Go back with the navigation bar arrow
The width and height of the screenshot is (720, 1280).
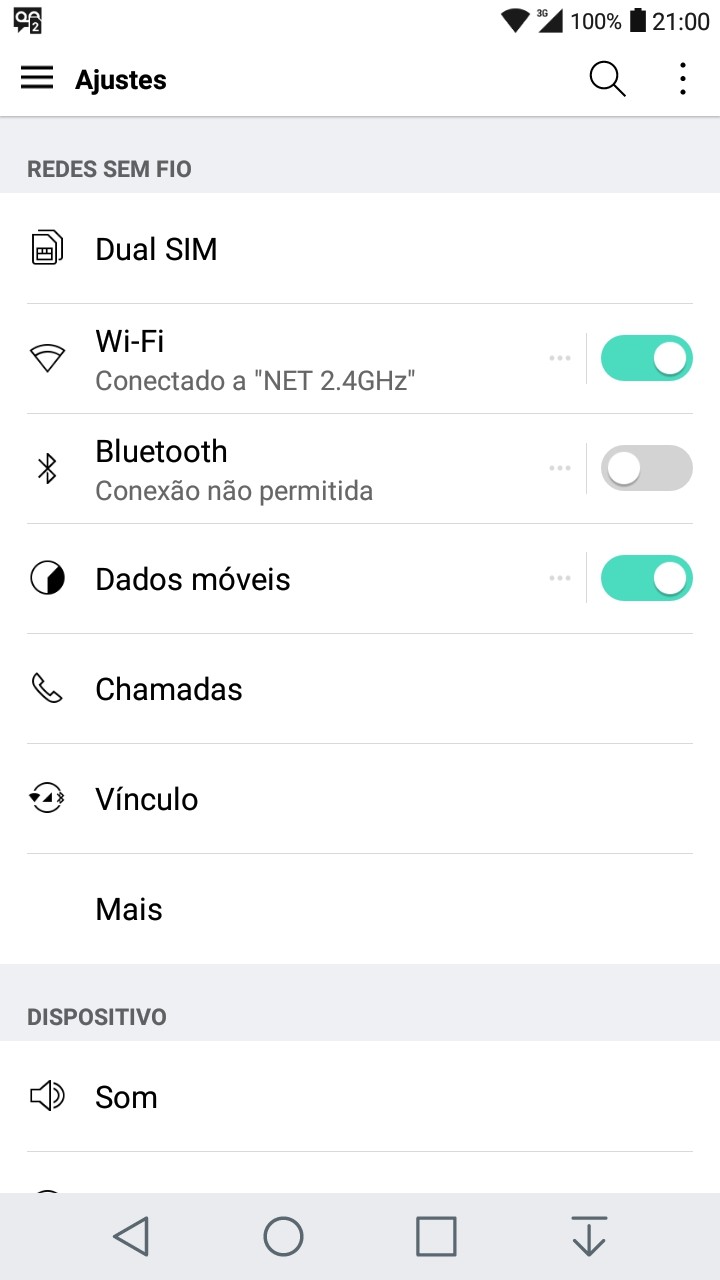pyautogui.click(x=131, y=1236)
